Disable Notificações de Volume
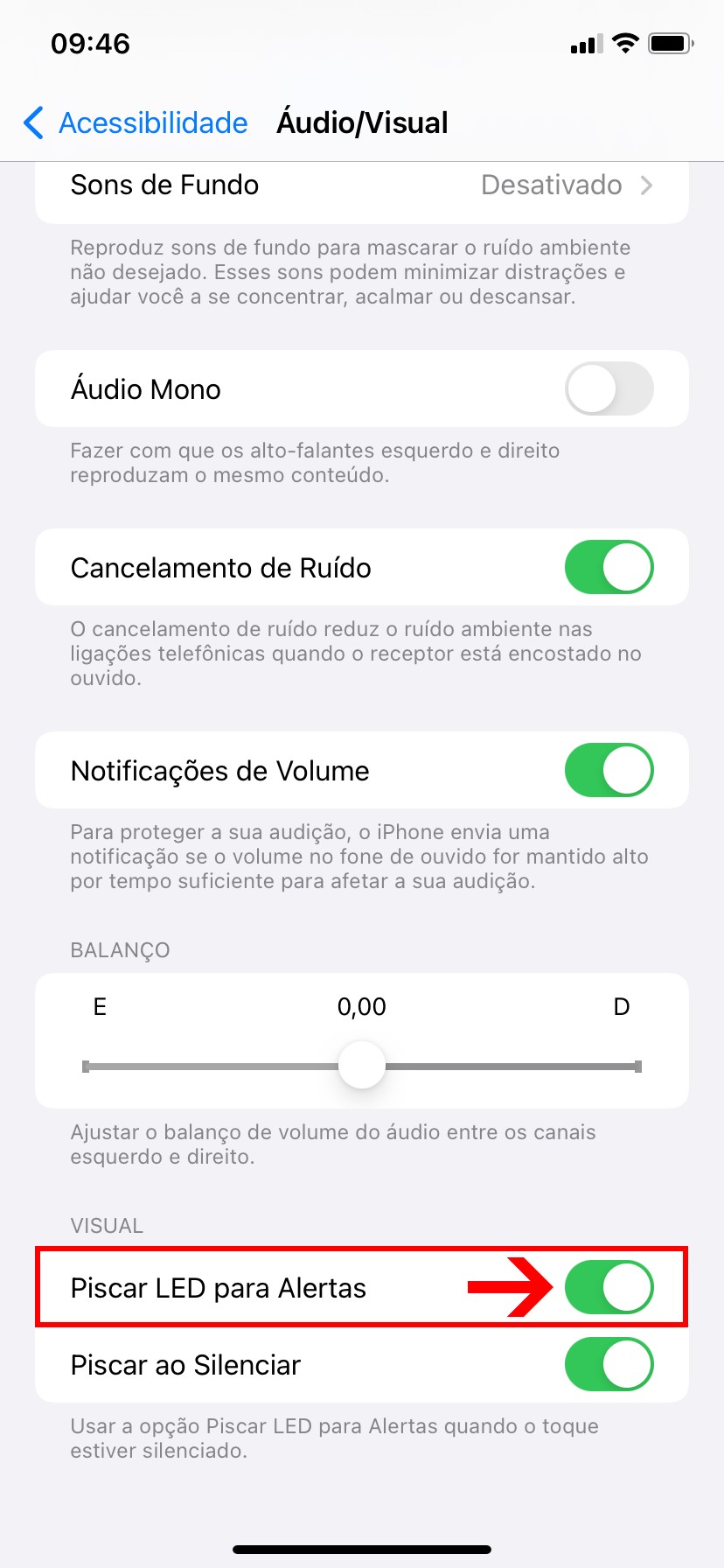The image size is (724, 1568). (x=609, y=771)
